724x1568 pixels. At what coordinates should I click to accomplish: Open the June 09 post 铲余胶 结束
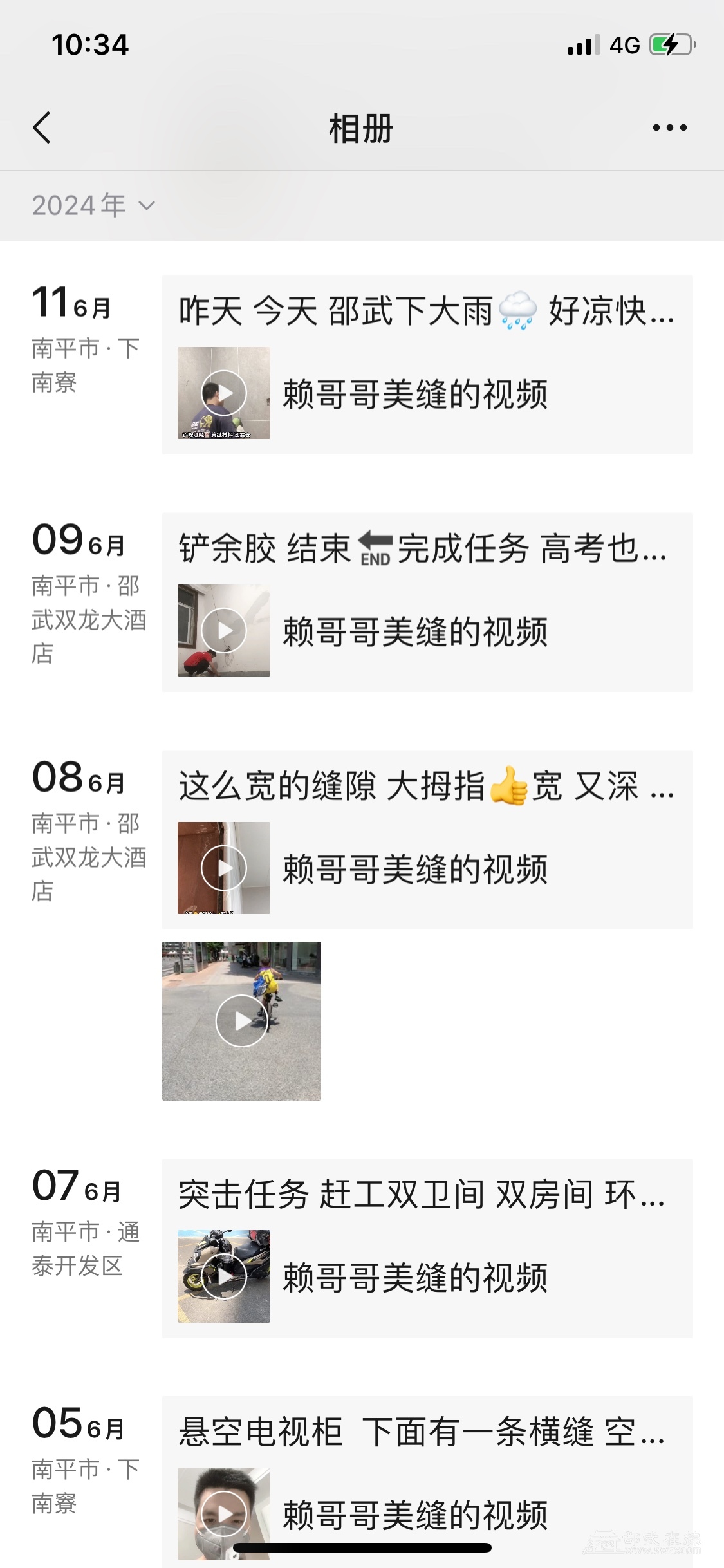pos(427,602)
